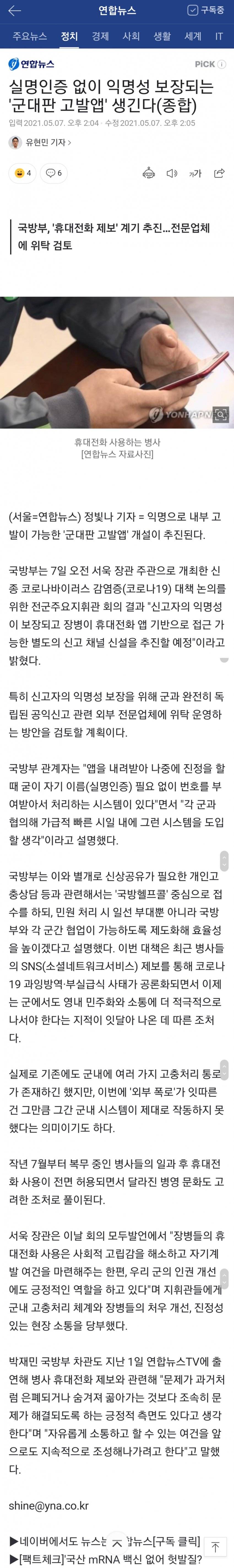Switch to the 주요뉴스 tab

click(30, 37)
